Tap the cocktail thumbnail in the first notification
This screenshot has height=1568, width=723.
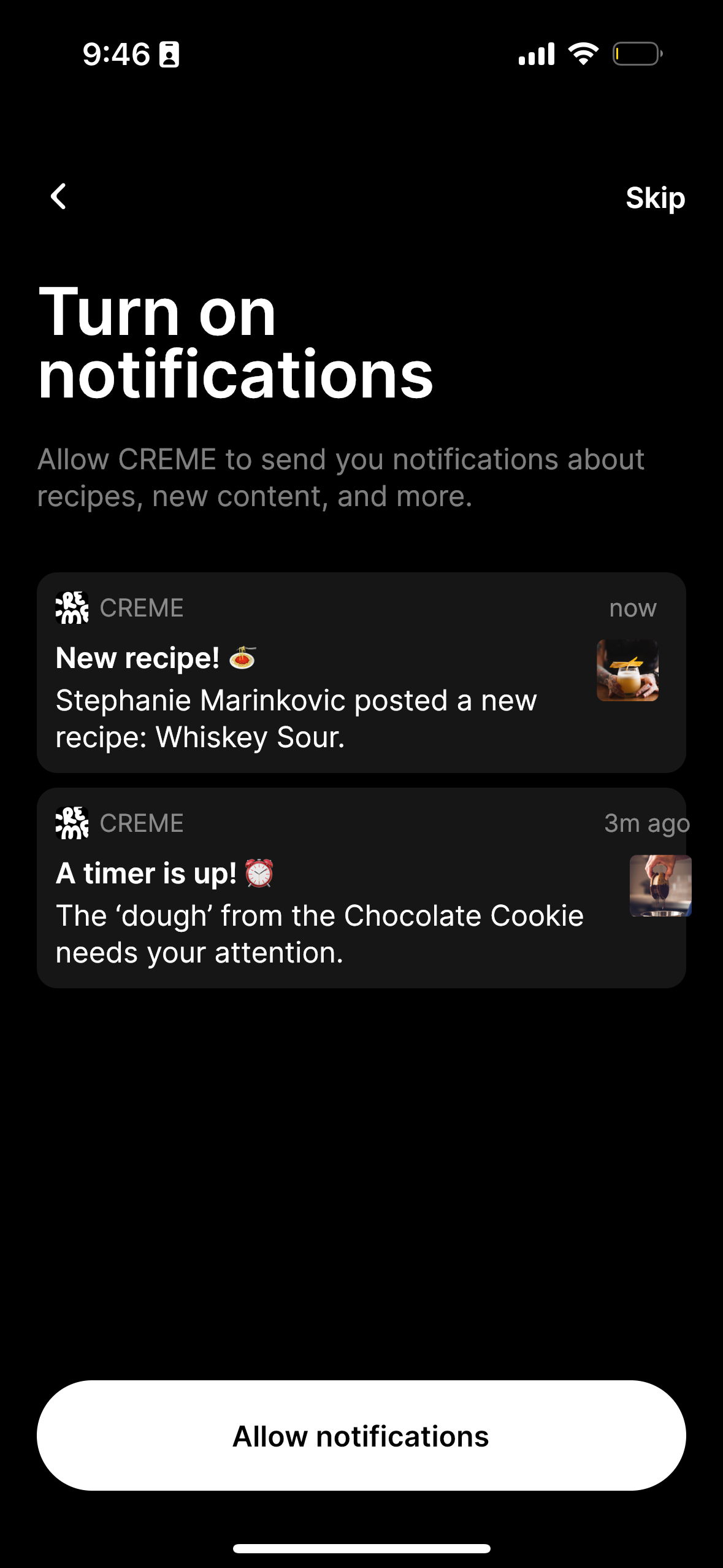pos(629,670)
